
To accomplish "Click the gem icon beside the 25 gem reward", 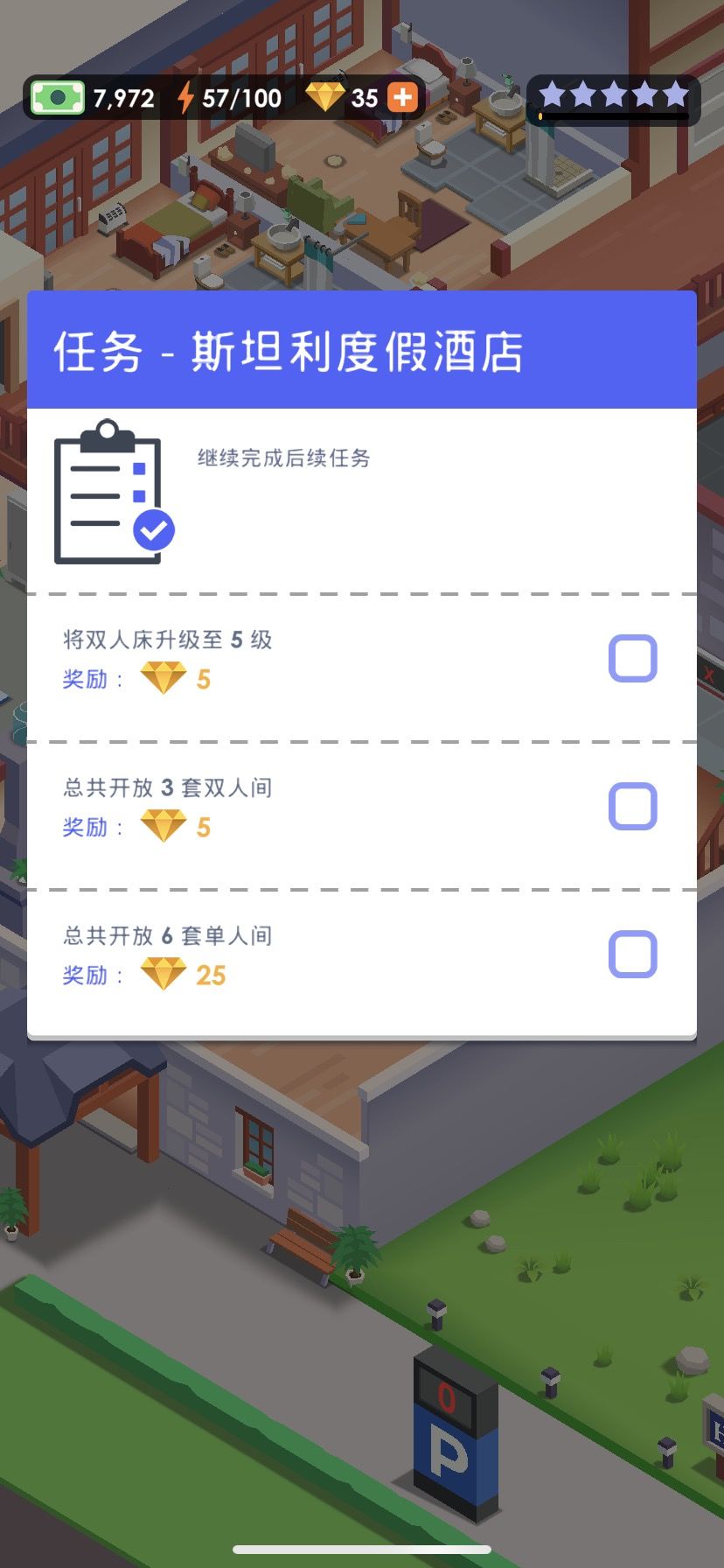I will [165, 973].
